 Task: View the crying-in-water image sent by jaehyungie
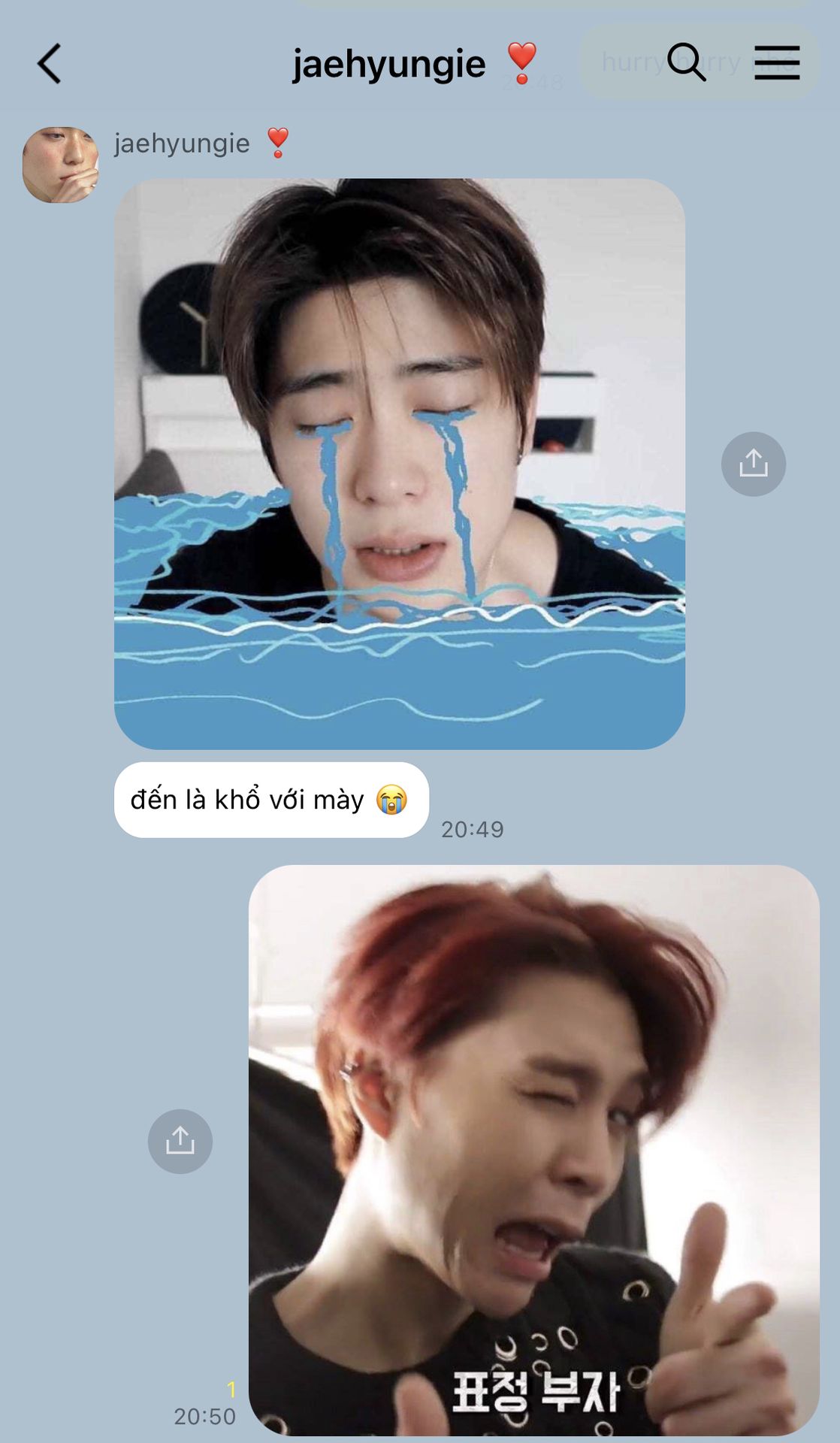point(400,464)
